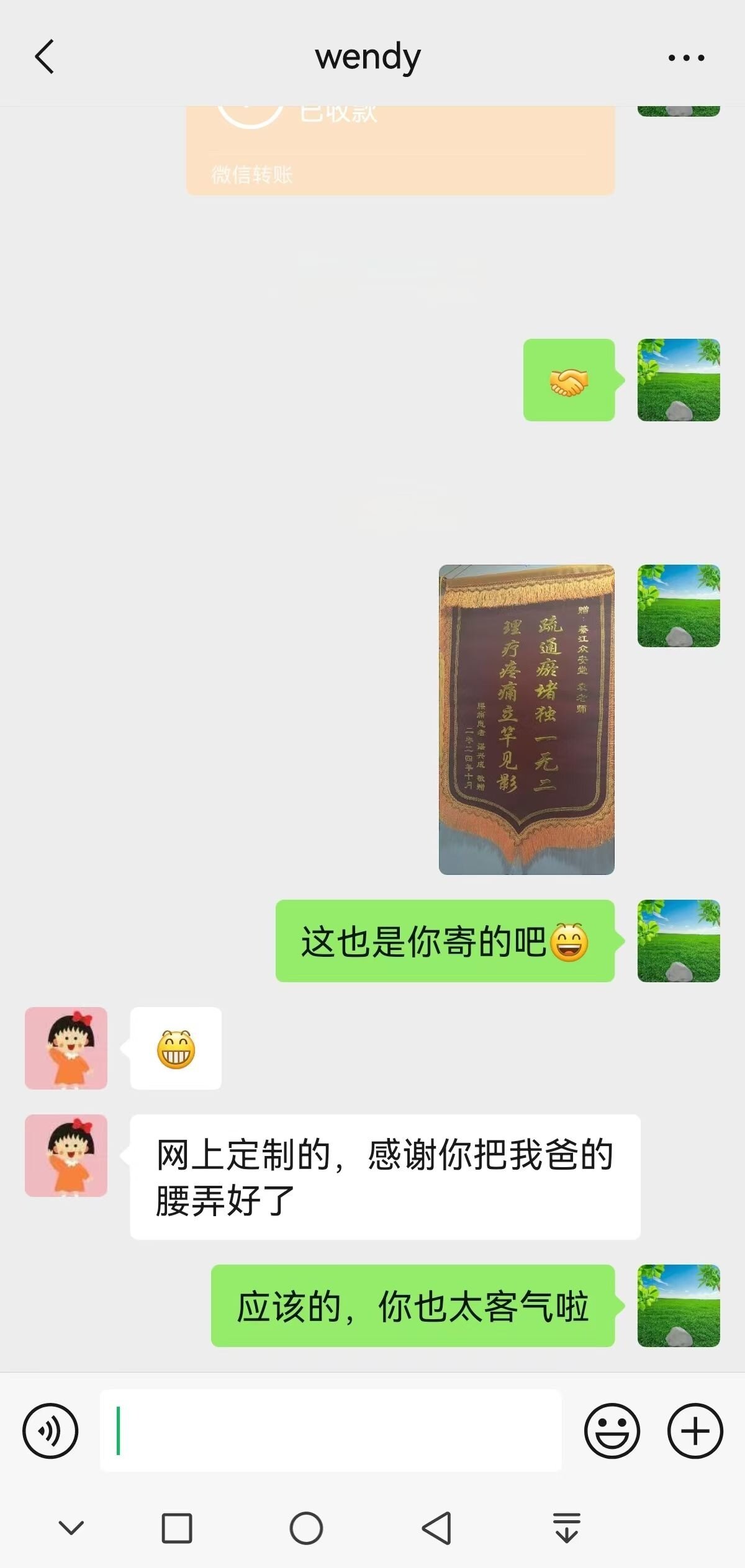View the sent banner photo full screen
The width and height of the screenshot is (745, 1568).
(526, 719)
